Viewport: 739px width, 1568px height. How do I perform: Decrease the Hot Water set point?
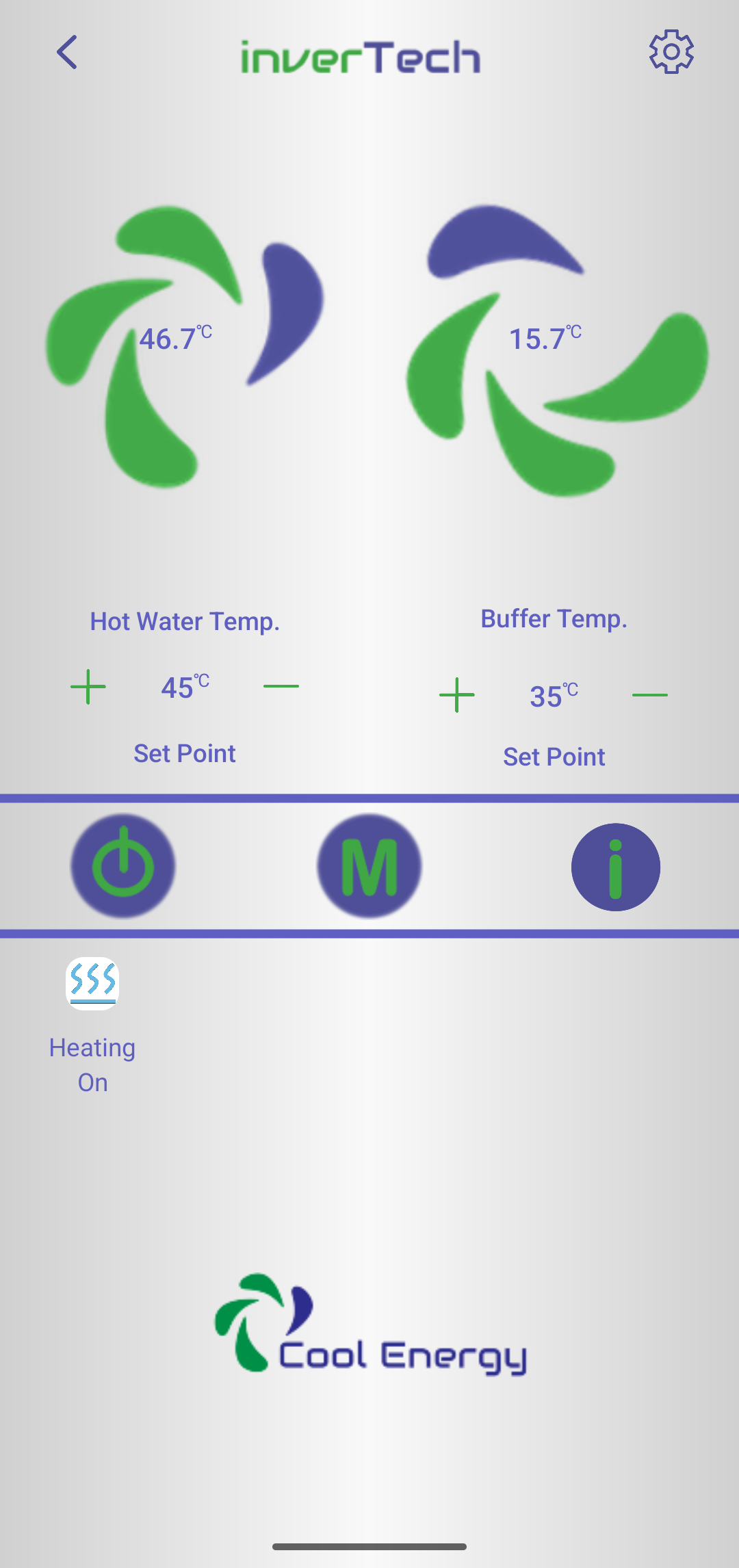coord(281,686)
